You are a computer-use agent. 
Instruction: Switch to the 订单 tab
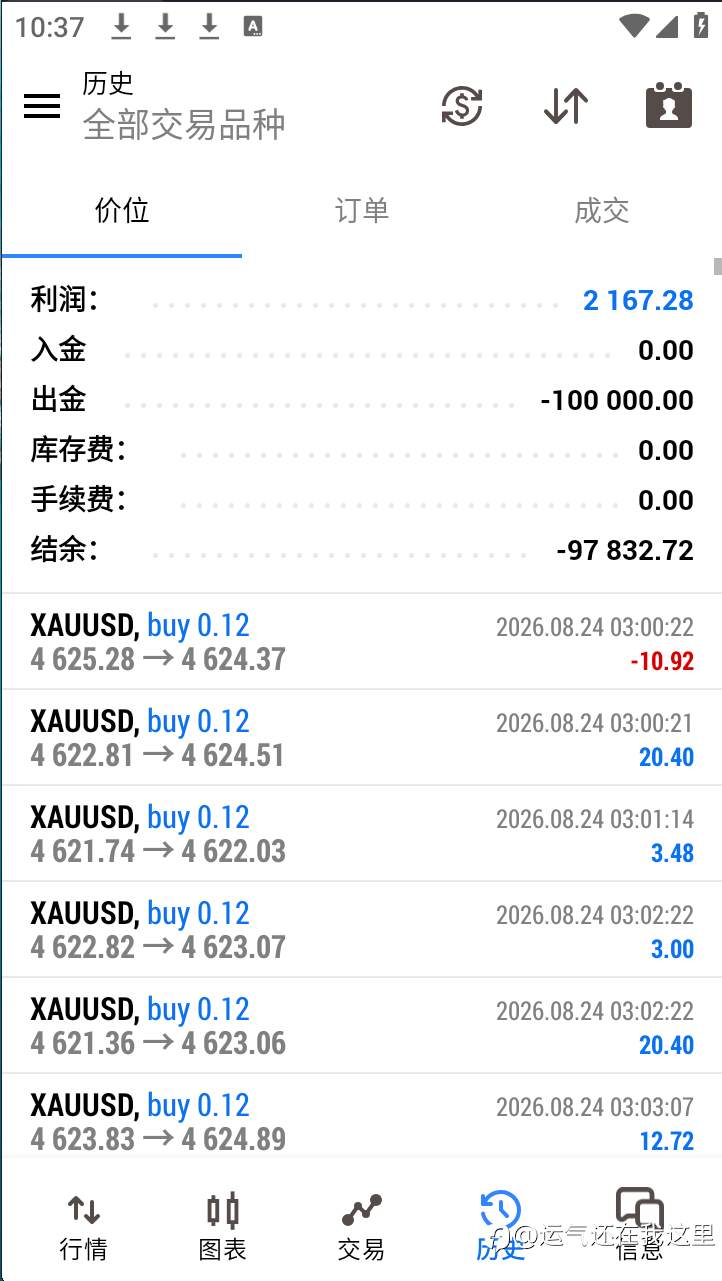point(361,210)
